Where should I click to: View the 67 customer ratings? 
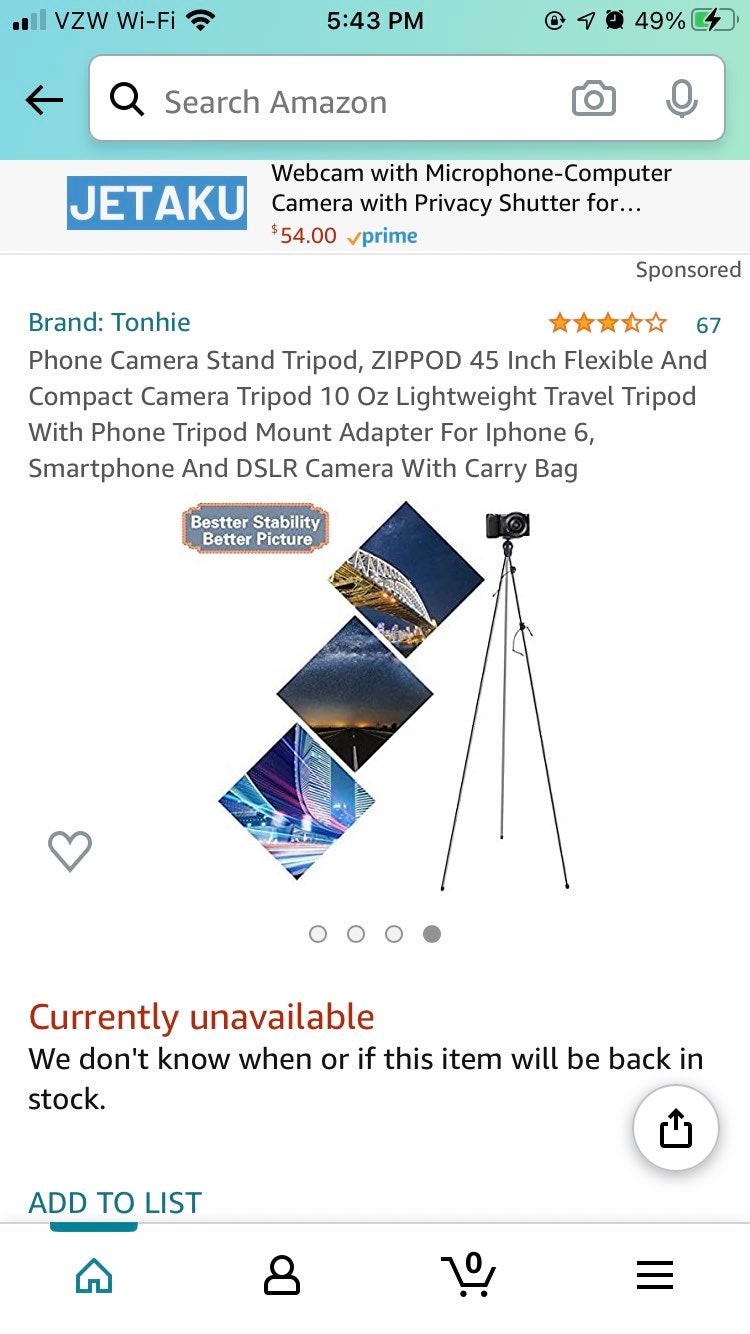click(708, 324)
